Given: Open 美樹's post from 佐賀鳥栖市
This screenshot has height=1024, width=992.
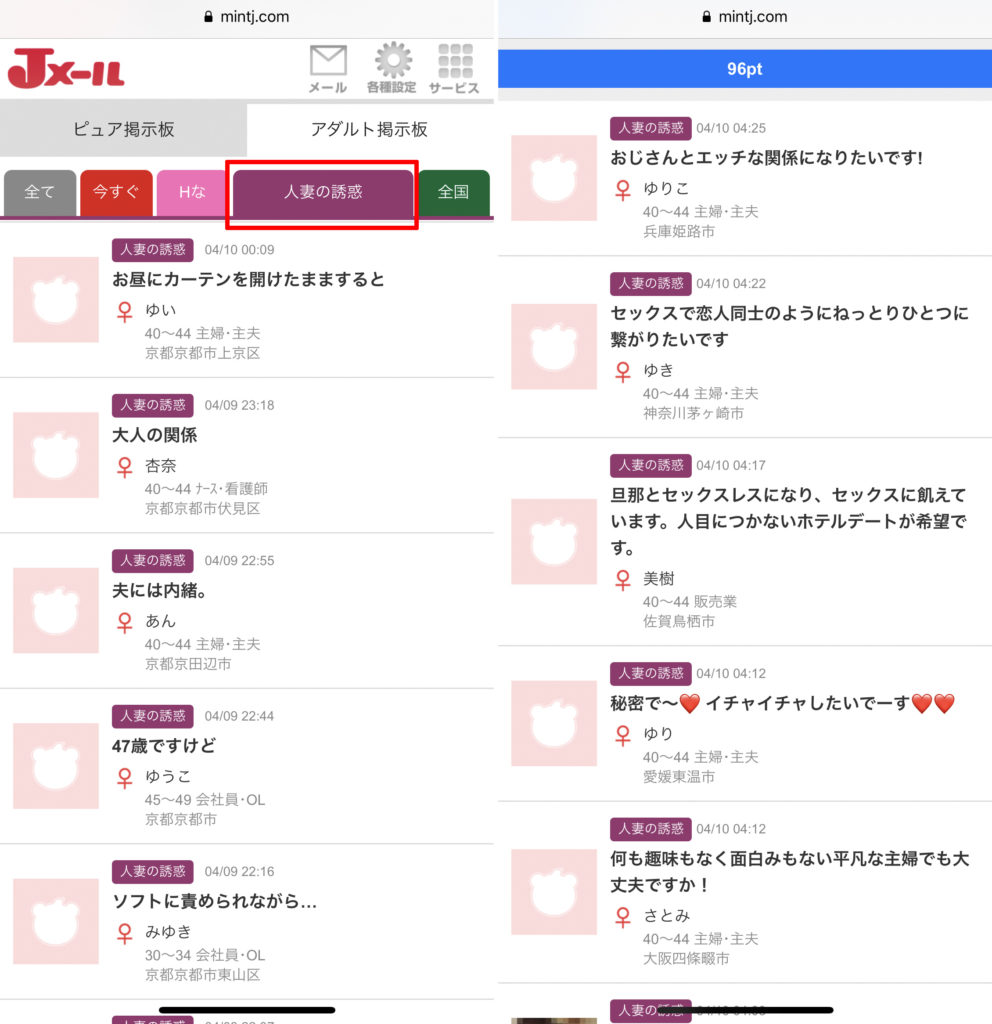Looking at the screenshot, I should click(789, 521).
